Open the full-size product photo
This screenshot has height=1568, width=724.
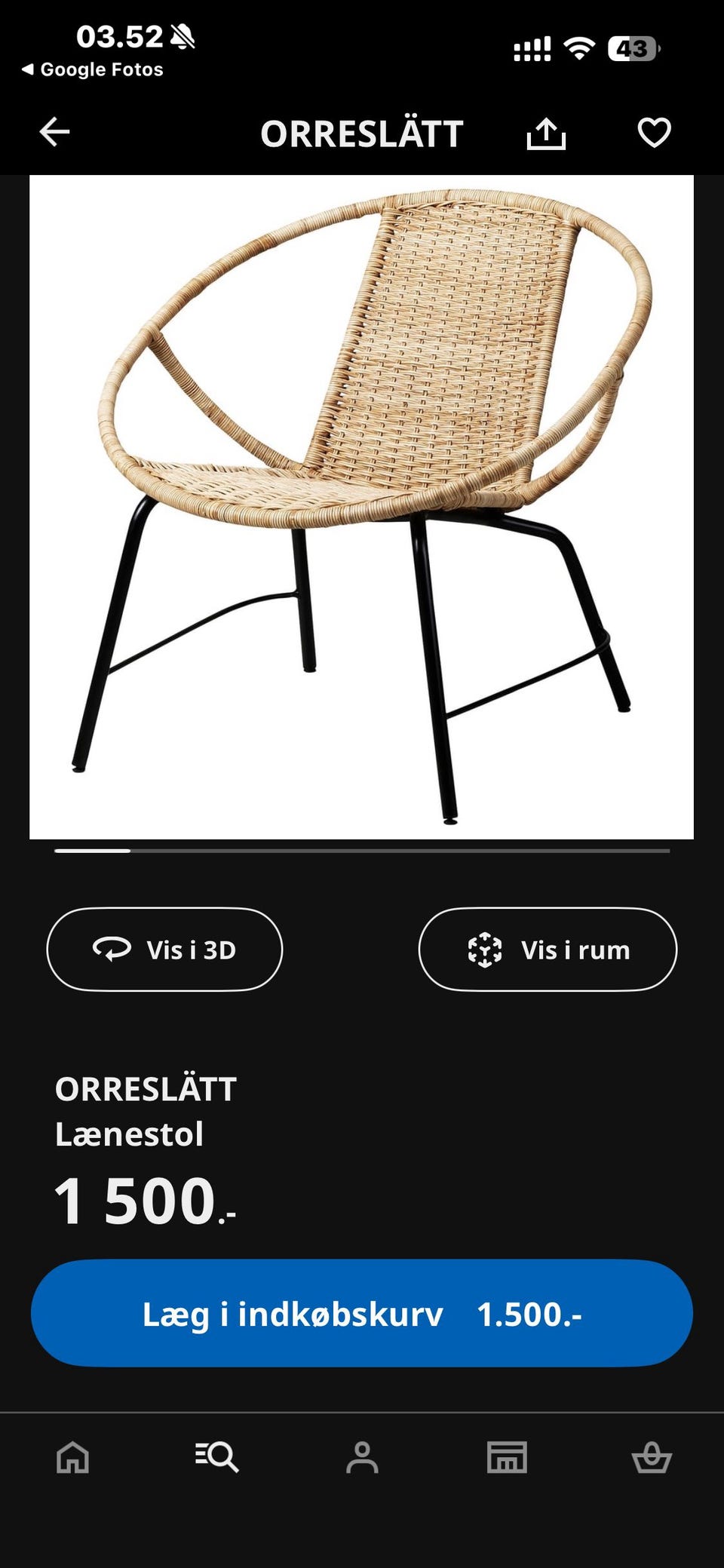[x=362, y=505]
